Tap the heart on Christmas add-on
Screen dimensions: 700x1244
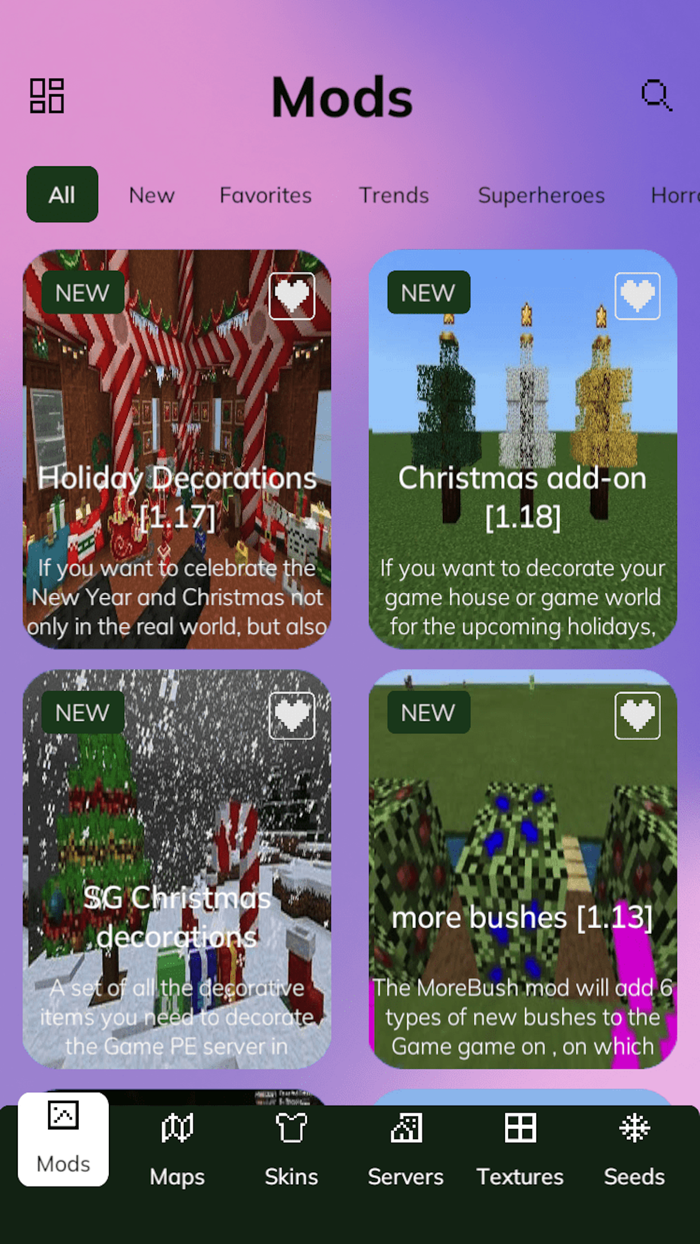click(x=637, y=296)
